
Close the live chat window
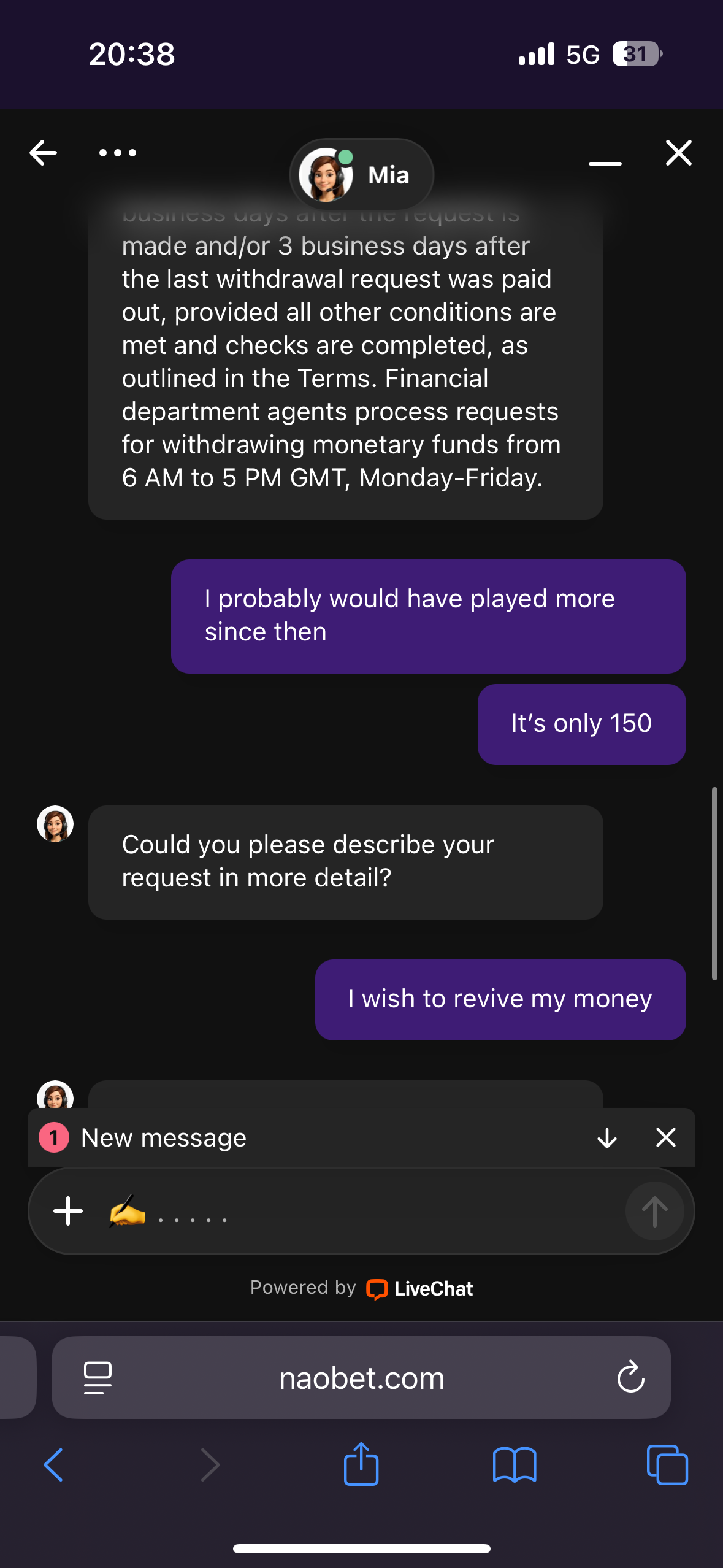[678, 153]
